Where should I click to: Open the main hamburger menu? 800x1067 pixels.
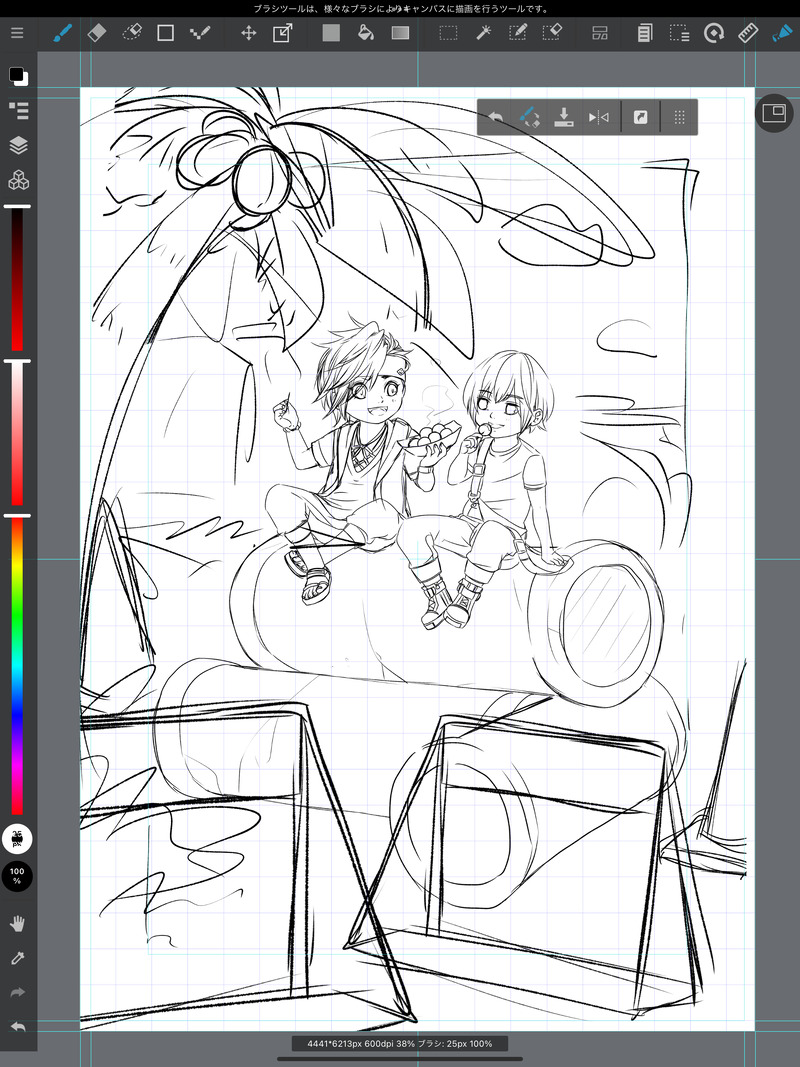click(17, 33)
